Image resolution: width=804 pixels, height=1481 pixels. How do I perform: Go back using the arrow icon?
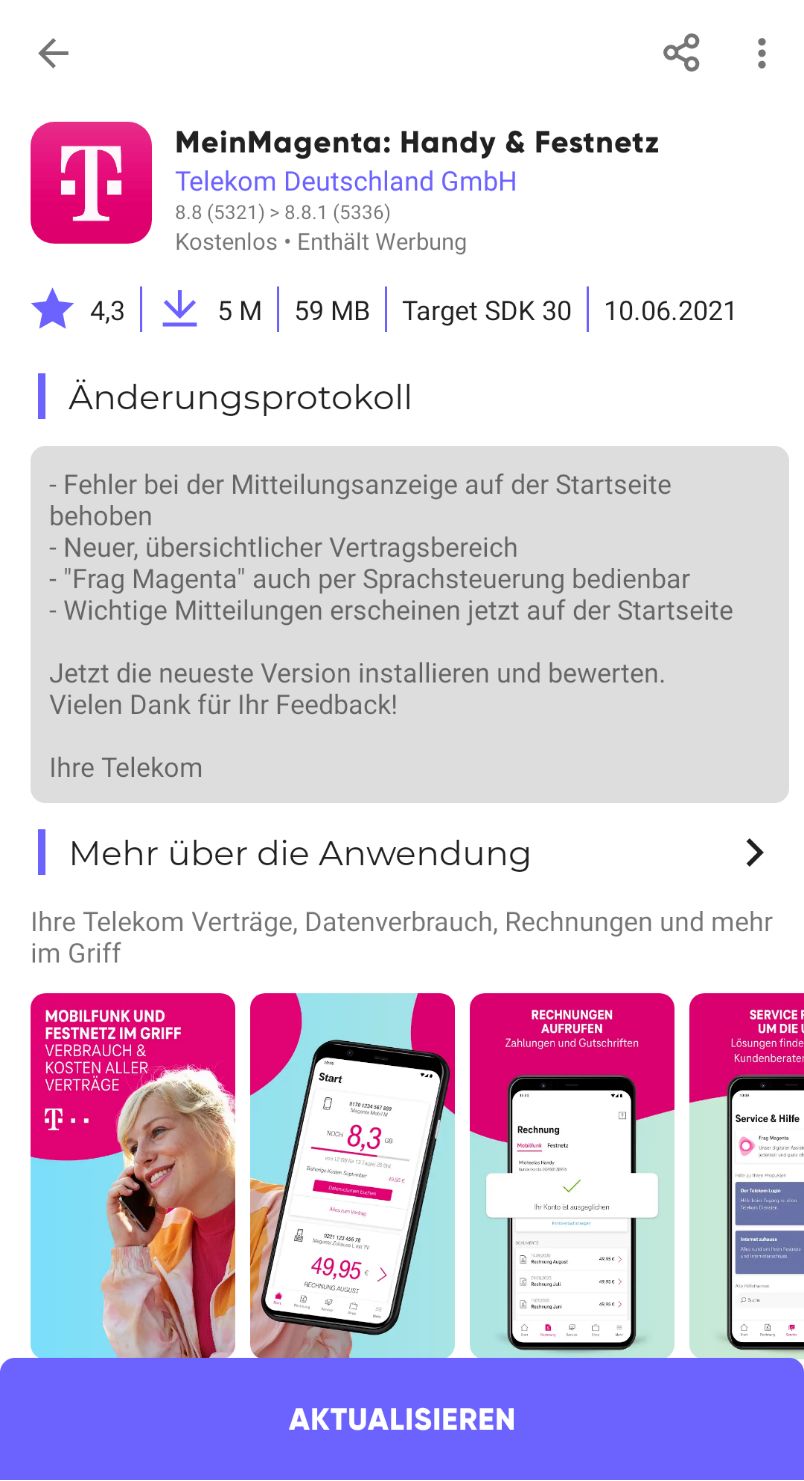53,53
